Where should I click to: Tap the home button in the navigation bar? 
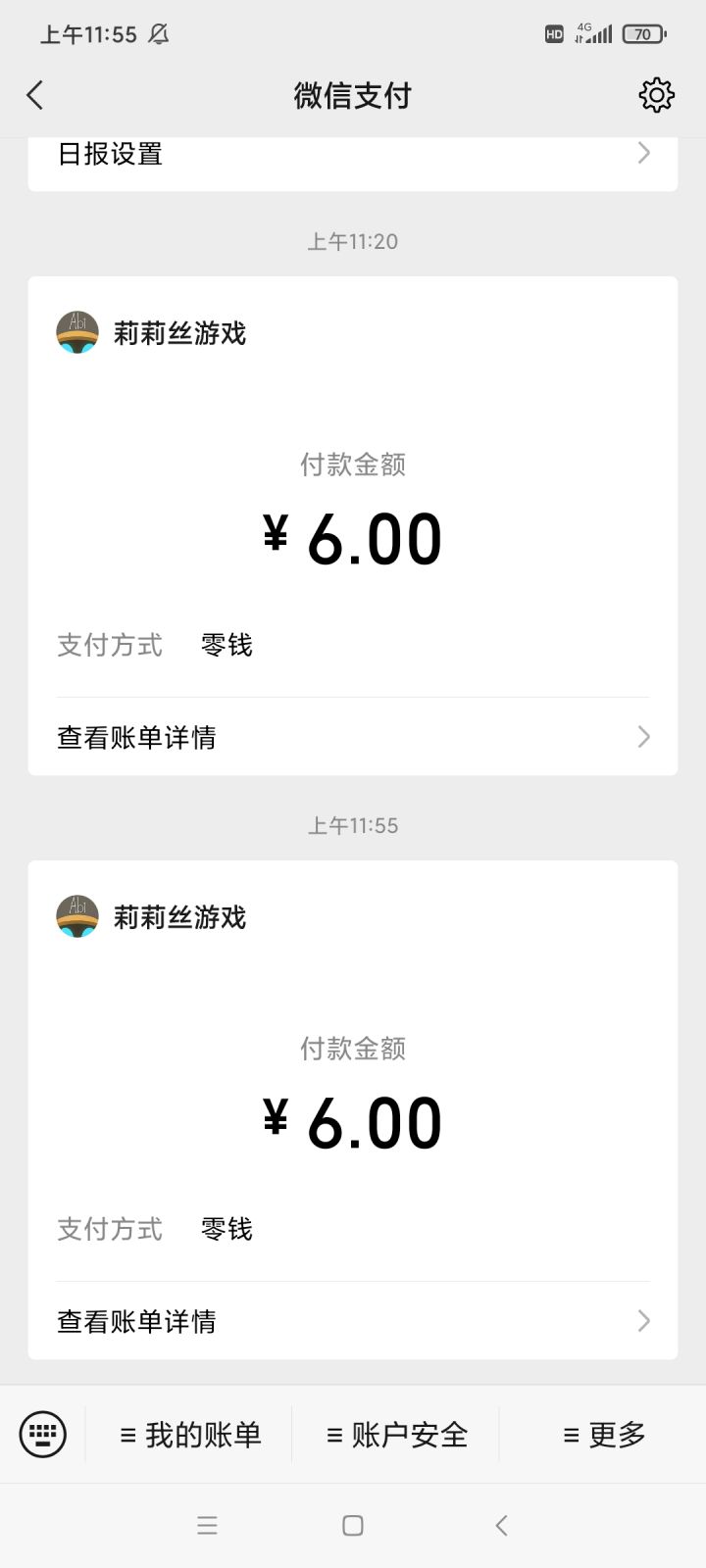tap(352, 1525)
